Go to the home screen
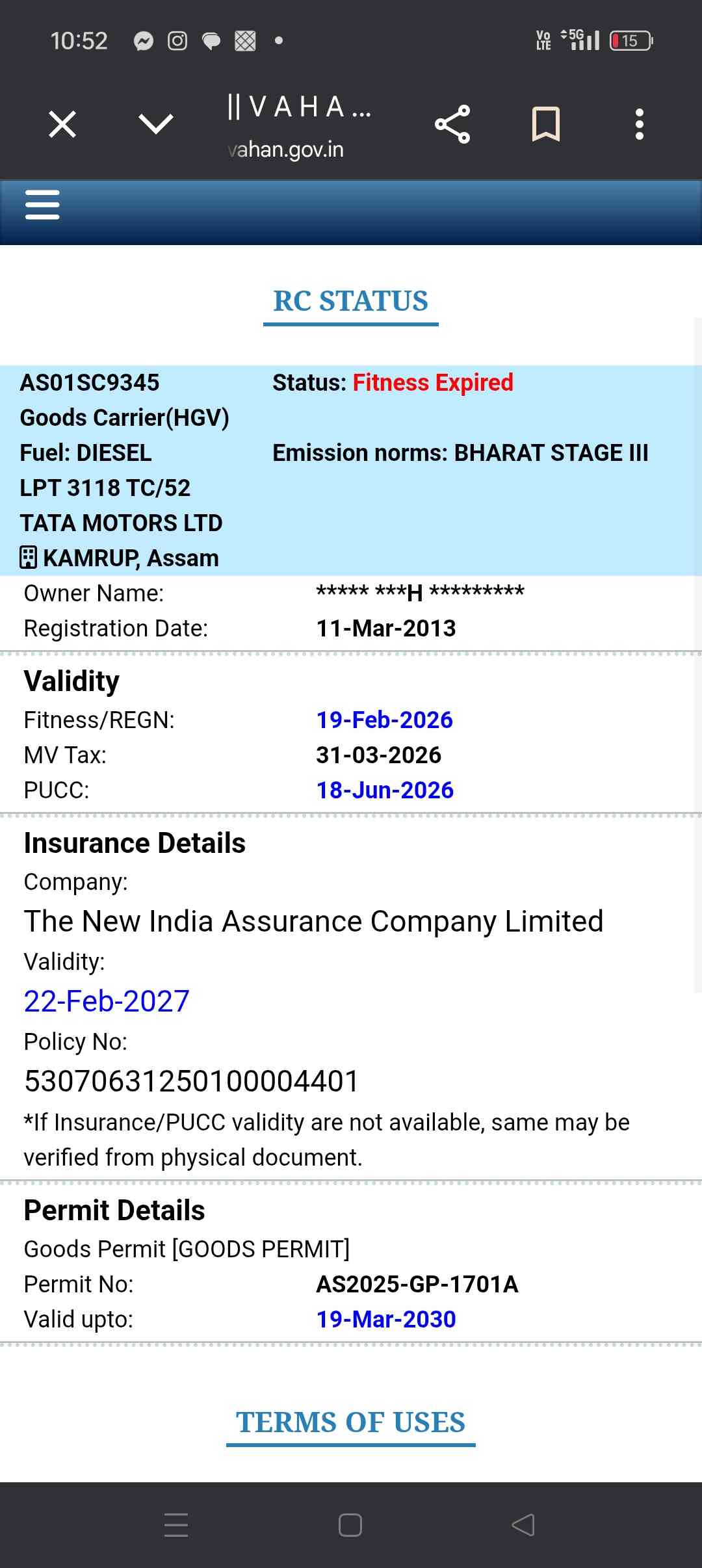Screen dimensions: 702x1568 (x=350, y=1524)
